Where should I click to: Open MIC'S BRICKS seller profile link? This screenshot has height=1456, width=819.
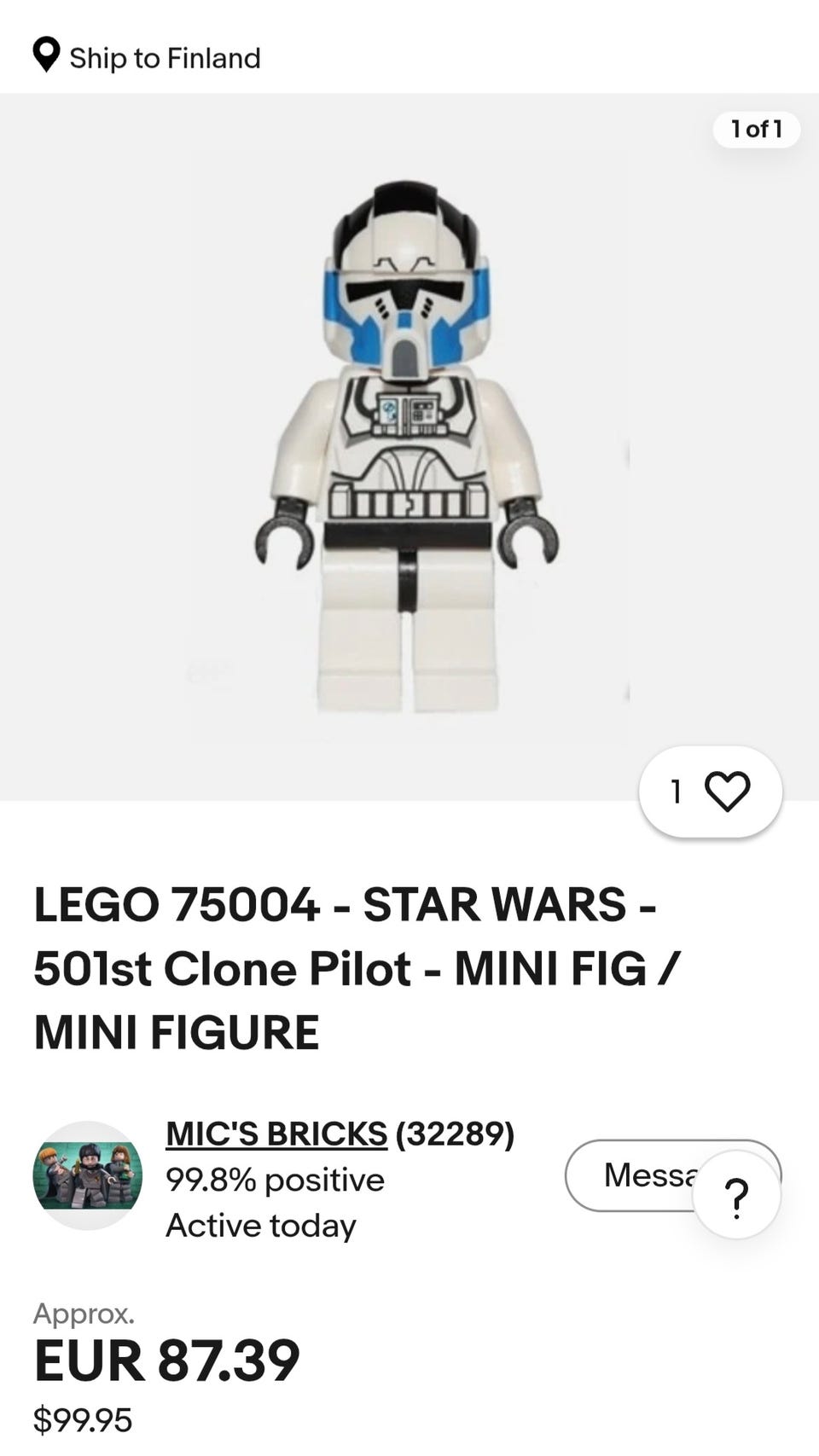pyautogui.click(x=276, y=1134)
